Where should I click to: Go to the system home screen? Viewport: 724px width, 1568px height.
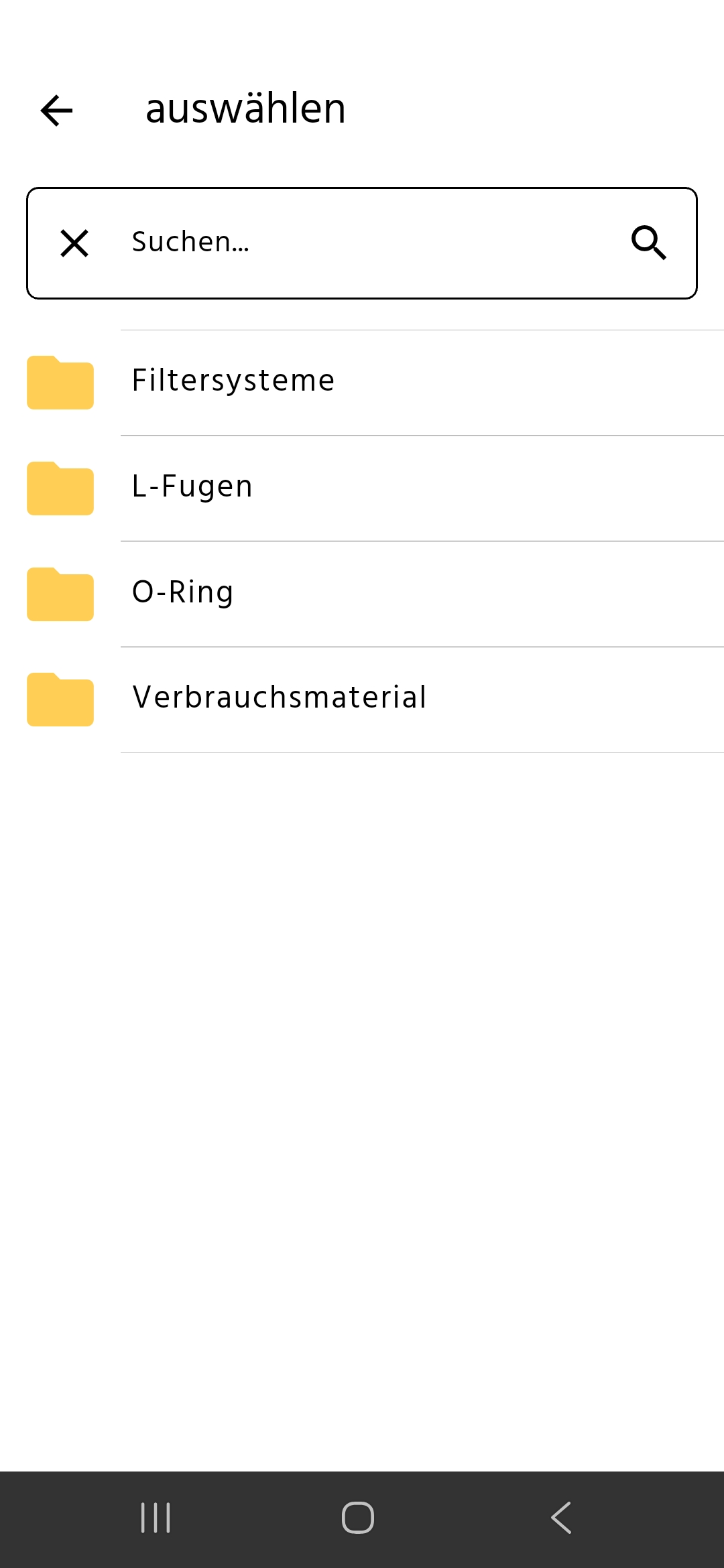358,1518
